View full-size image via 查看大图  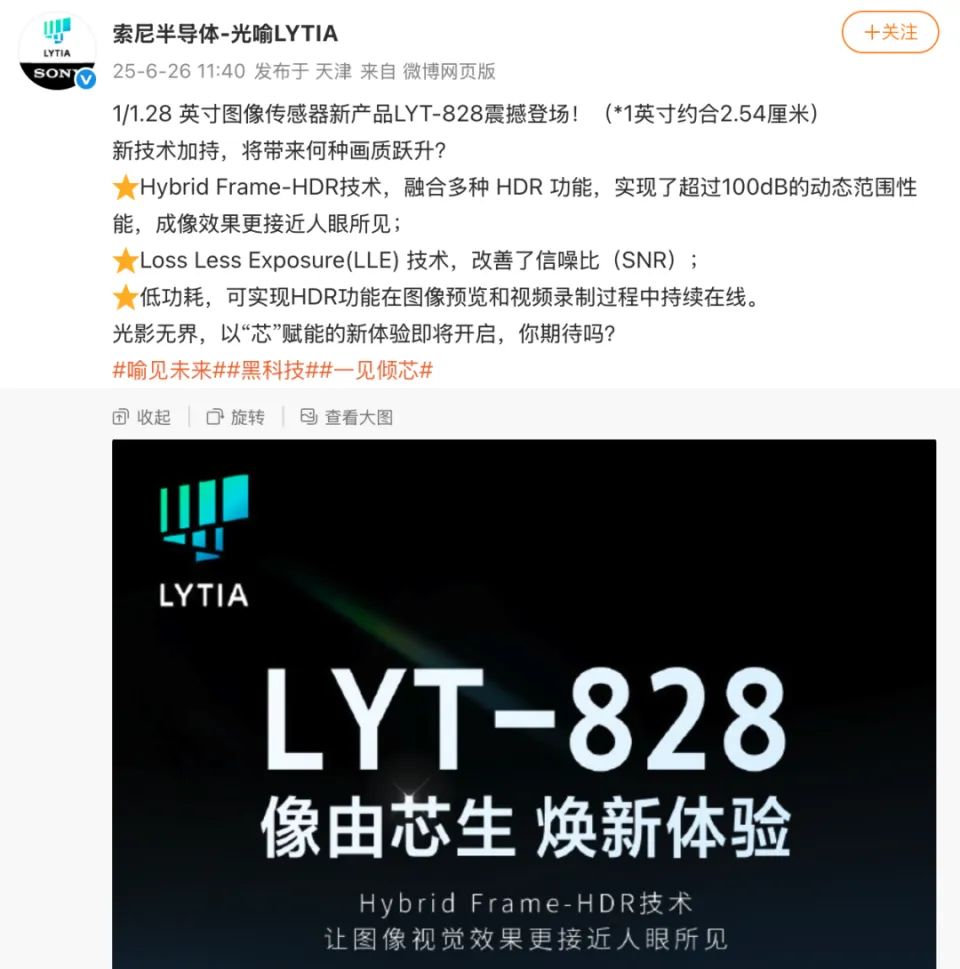pyautogui.click(x=347, y=417)
